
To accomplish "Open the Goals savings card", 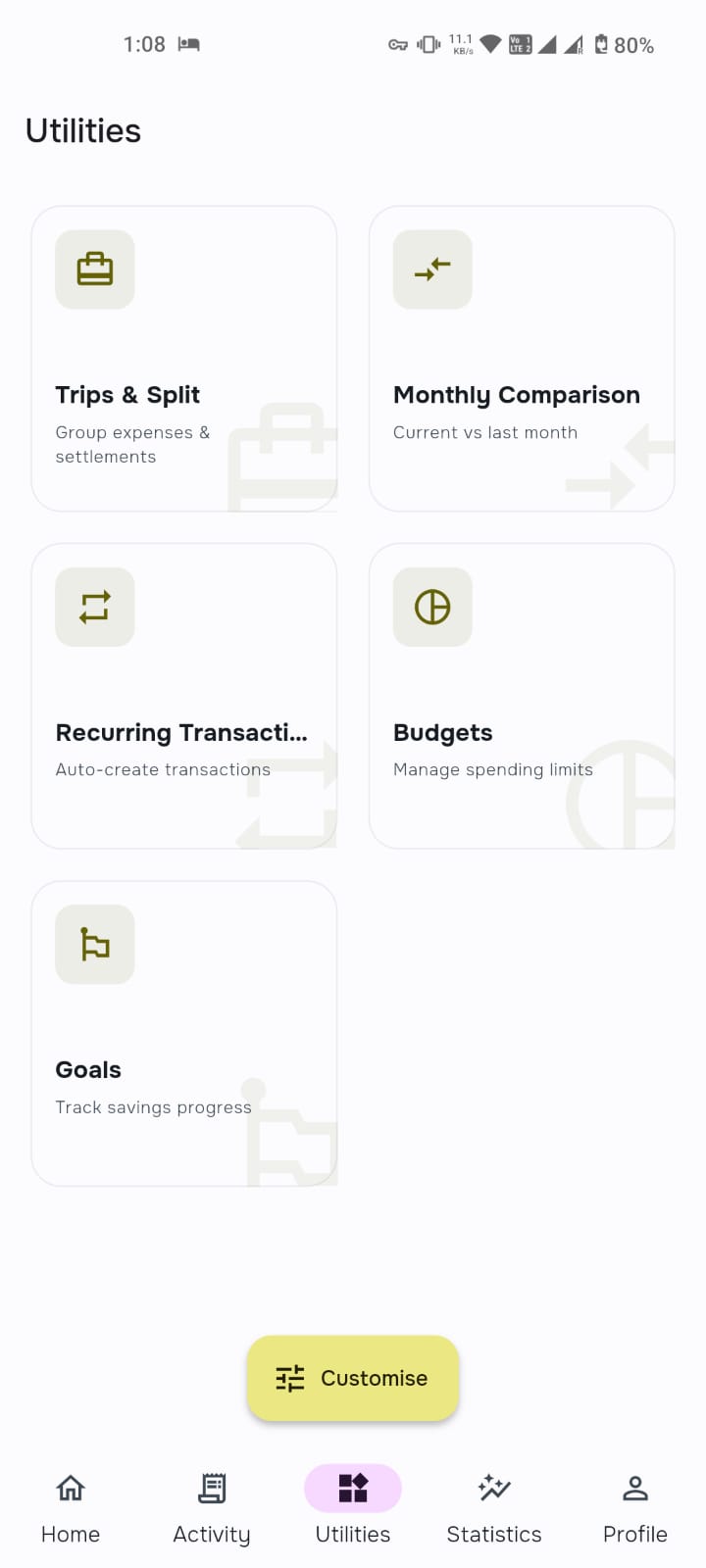I will tap(184, 1033).
